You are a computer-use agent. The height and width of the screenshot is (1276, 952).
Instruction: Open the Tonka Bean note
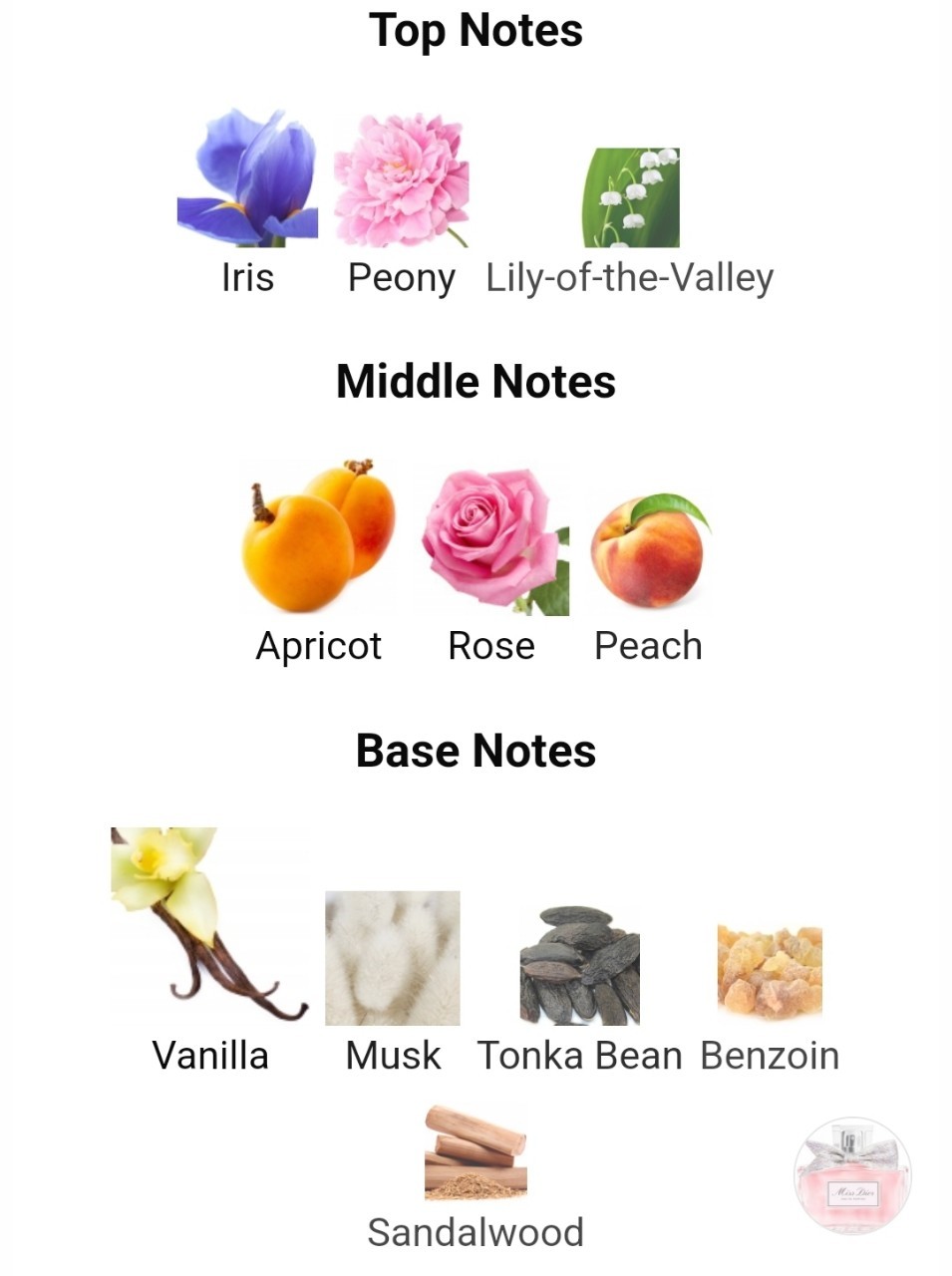[579, 965]
